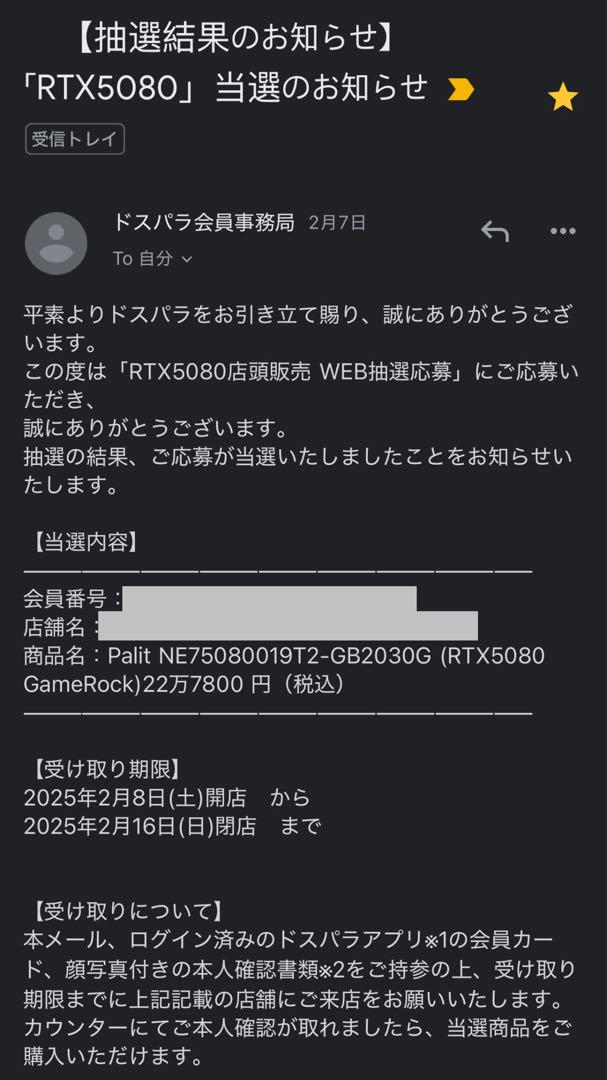The height and width of the screenshot is (1080, 607).
Task: Unstar this email with the yellow star
Action: coord(562,98)
